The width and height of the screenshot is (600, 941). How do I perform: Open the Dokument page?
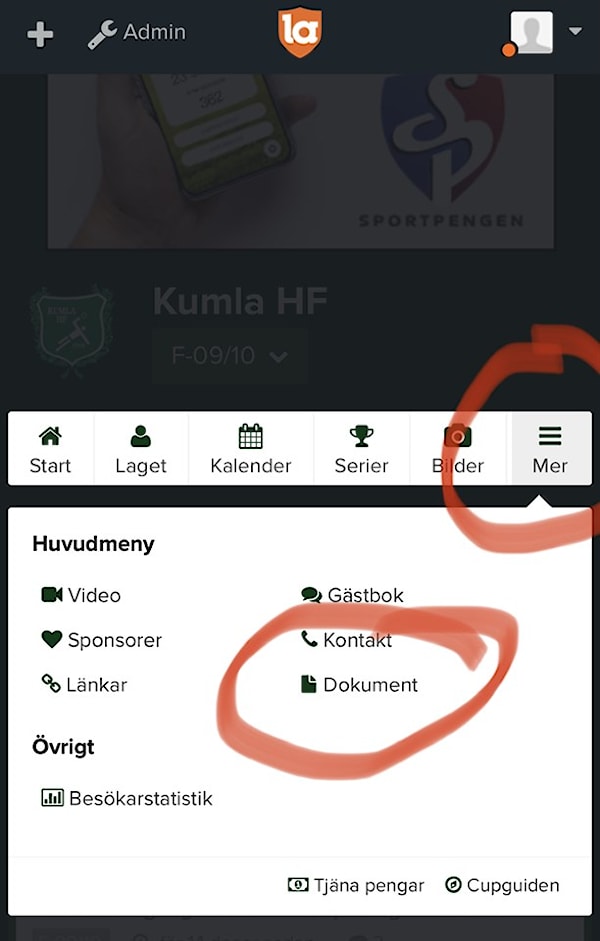pos(359,685)
